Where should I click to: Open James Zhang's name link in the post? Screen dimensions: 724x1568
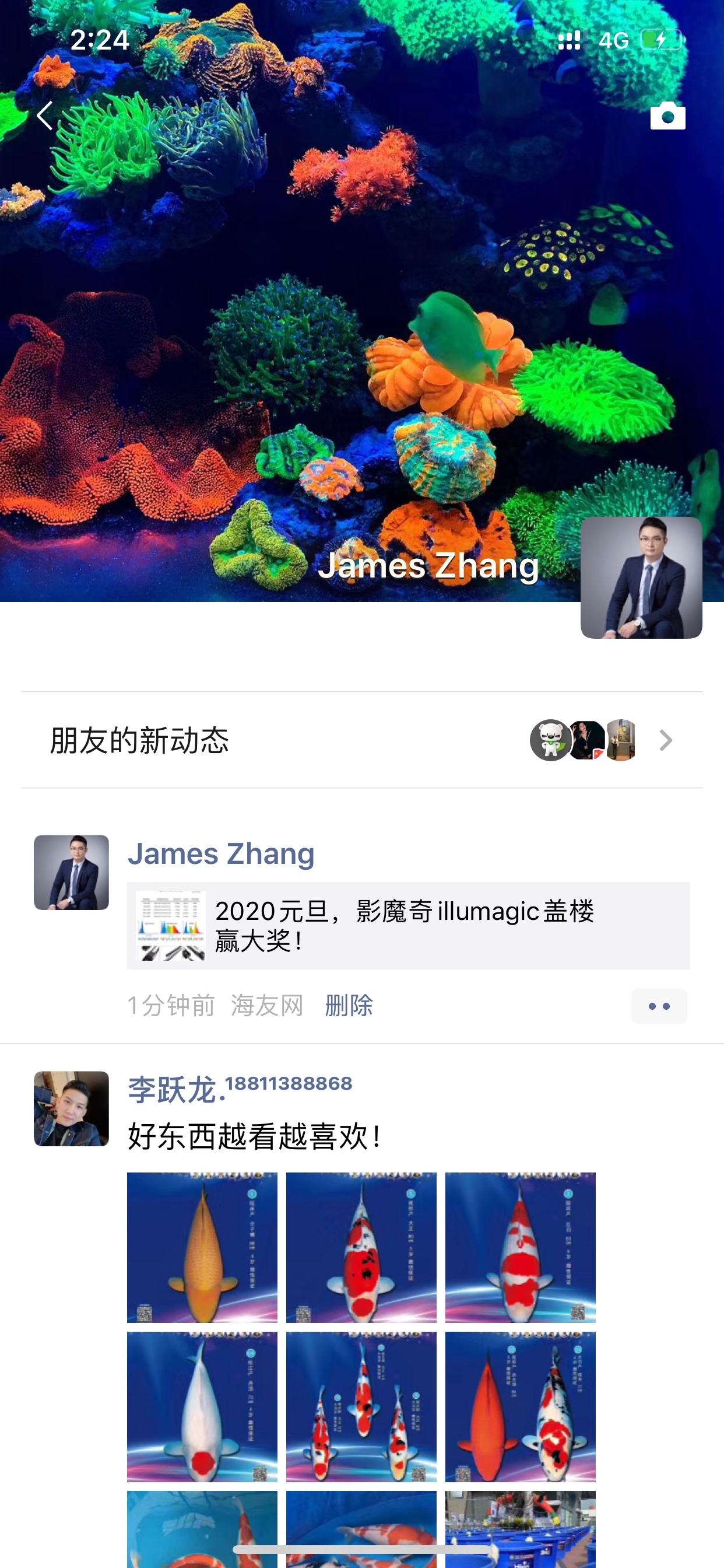click(x=221, y=853)
